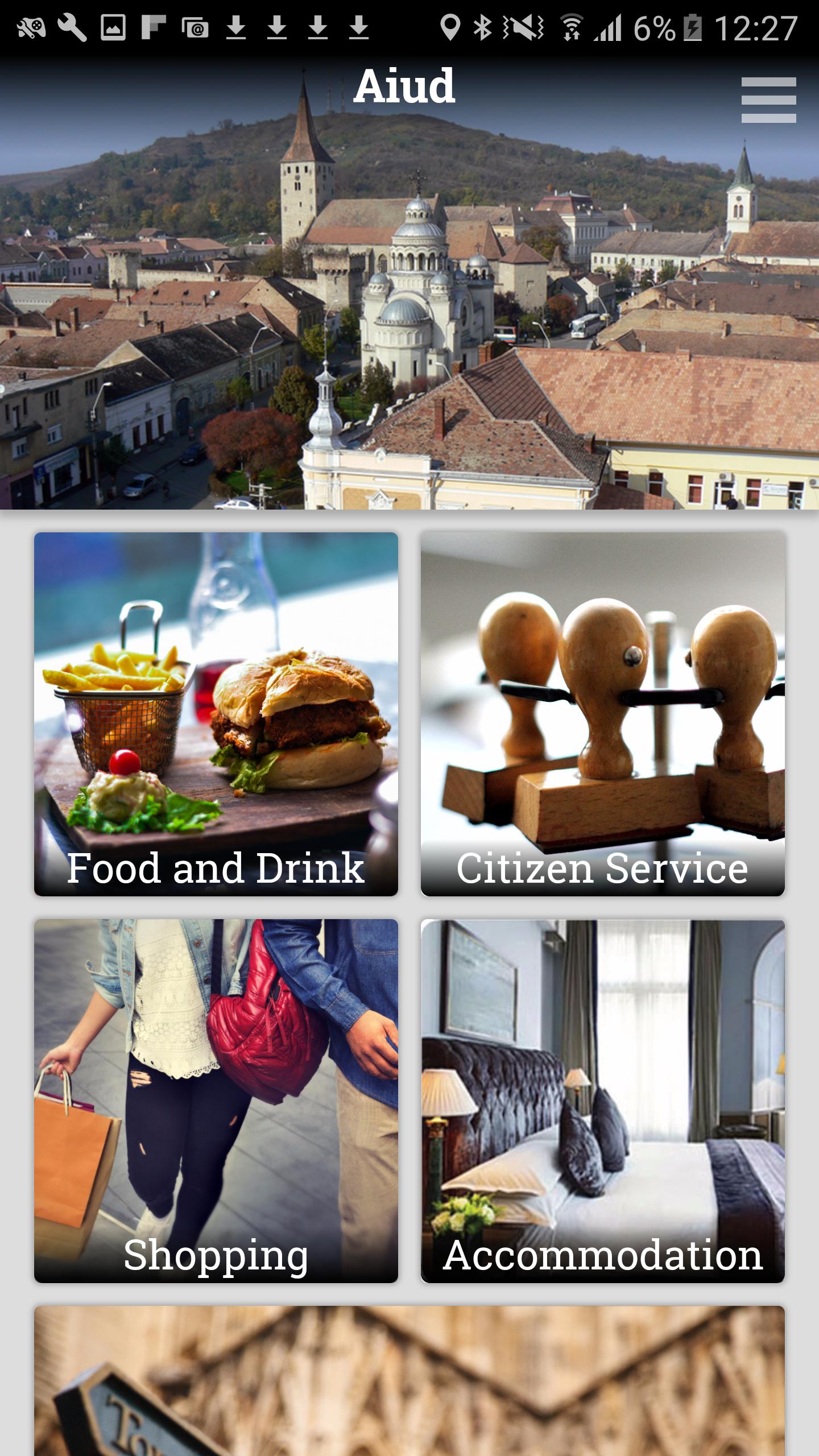Screen dimensions: 819x1456
Task: Open the wide tile below Shopping
Action: (409, 1381)
